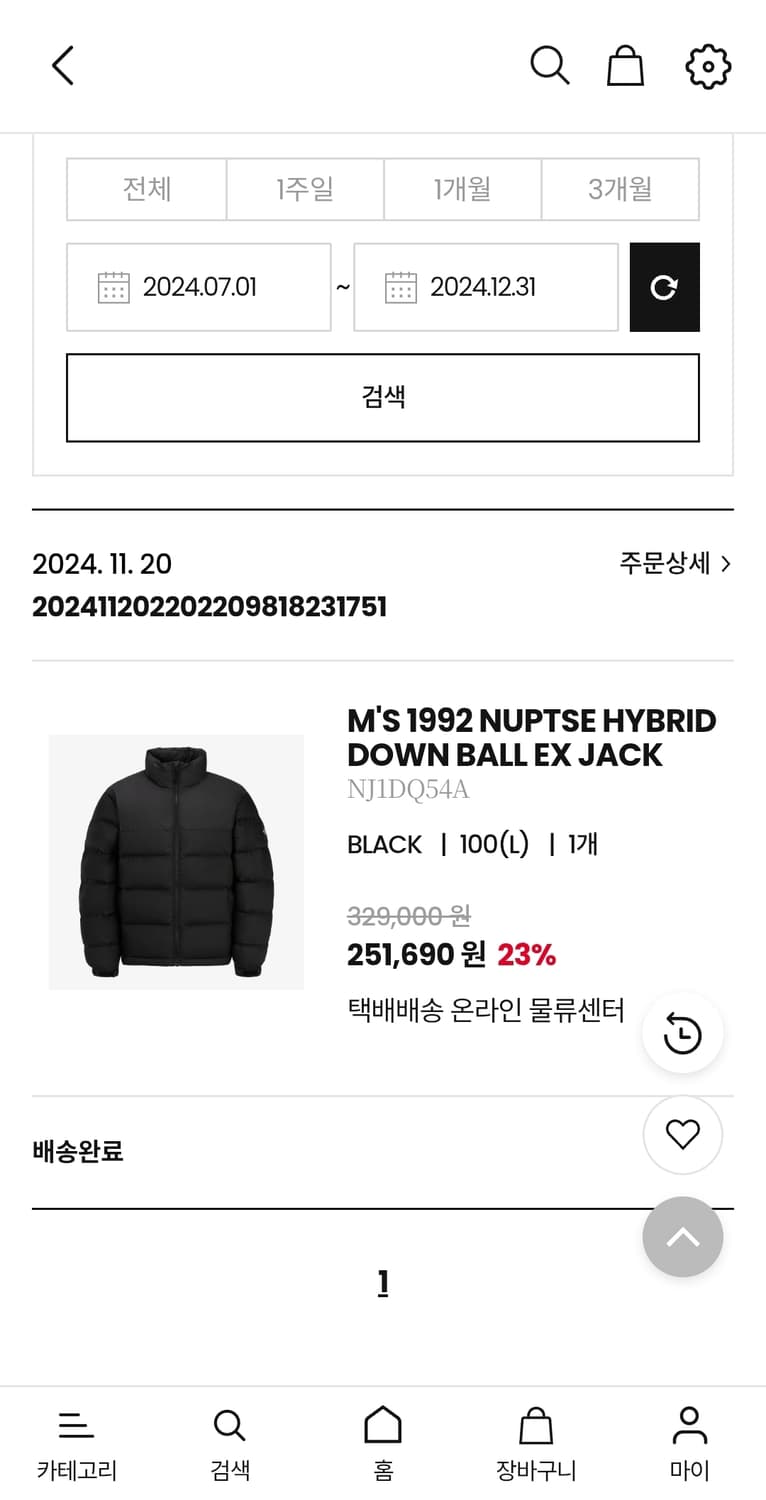The image size is (766, 1500).
Task: Expand order details via 주문상세 chevron
Action: (x=676, y=564)
